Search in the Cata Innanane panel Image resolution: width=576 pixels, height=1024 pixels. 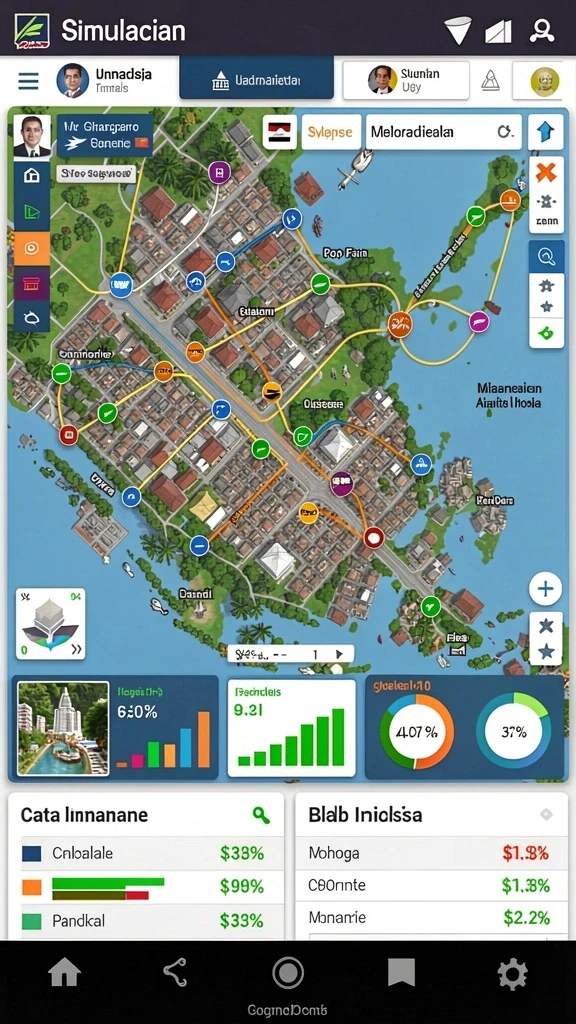pyautogui.click(x=261, y=814)
